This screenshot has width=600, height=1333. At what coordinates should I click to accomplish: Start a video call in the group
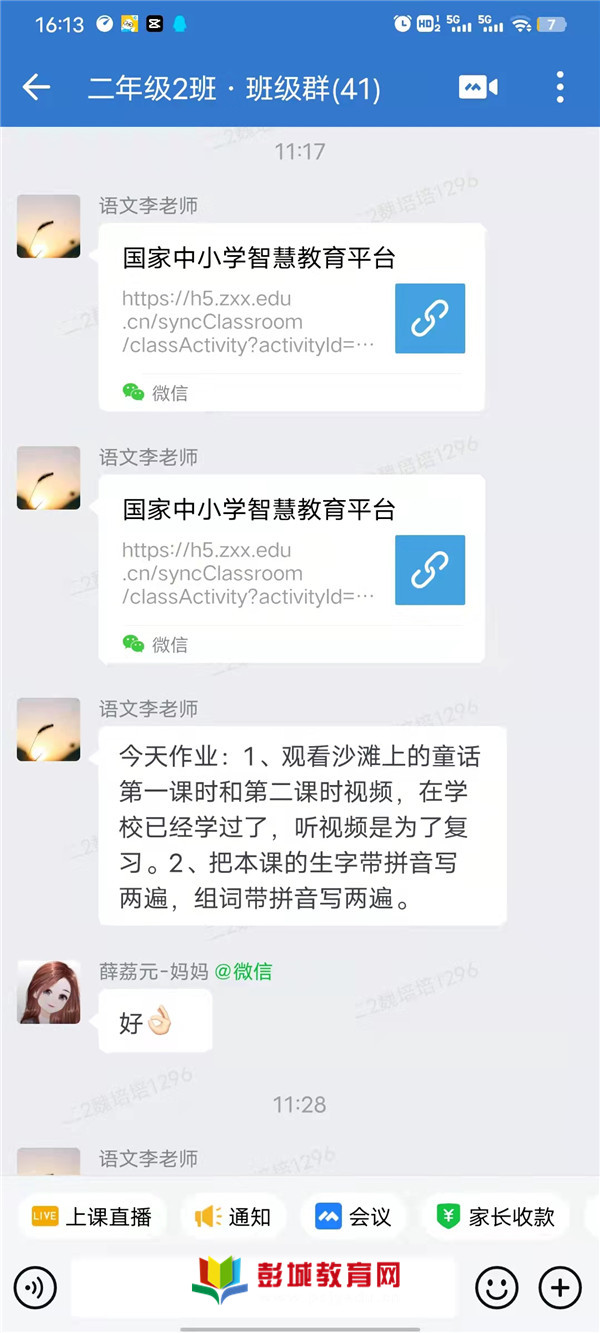(478, 88)
